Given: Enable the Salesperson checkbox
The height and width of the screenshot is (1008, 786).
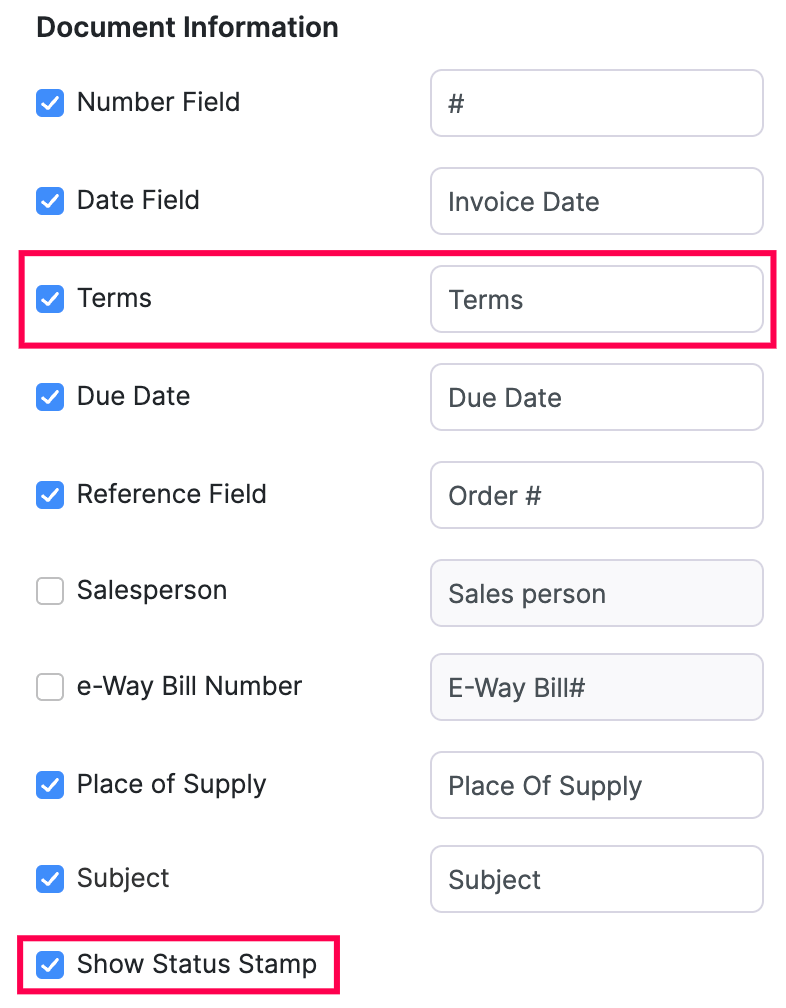Looking at the screenshot, I should click(x=50, y=591).
